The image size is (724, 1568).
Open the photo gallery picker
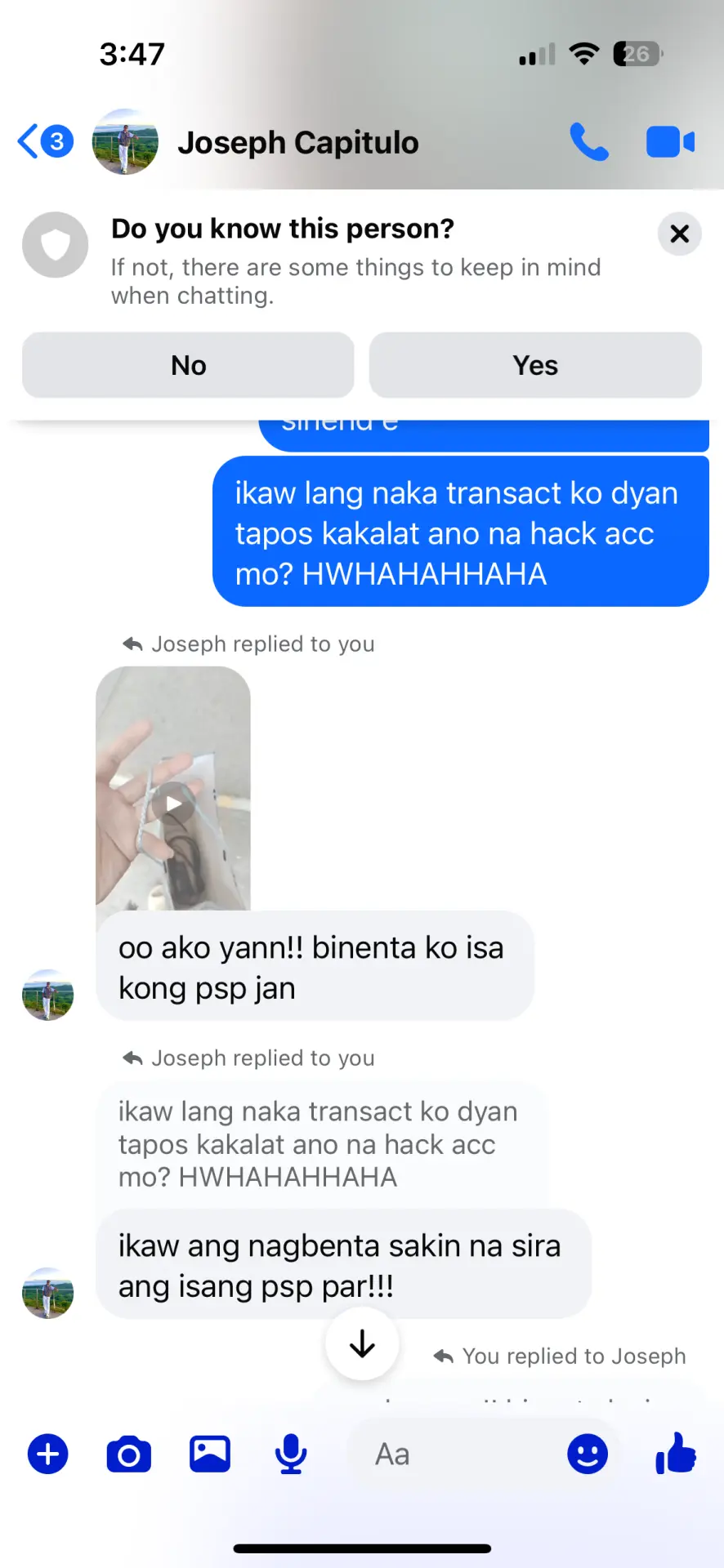coord(210,1454)
